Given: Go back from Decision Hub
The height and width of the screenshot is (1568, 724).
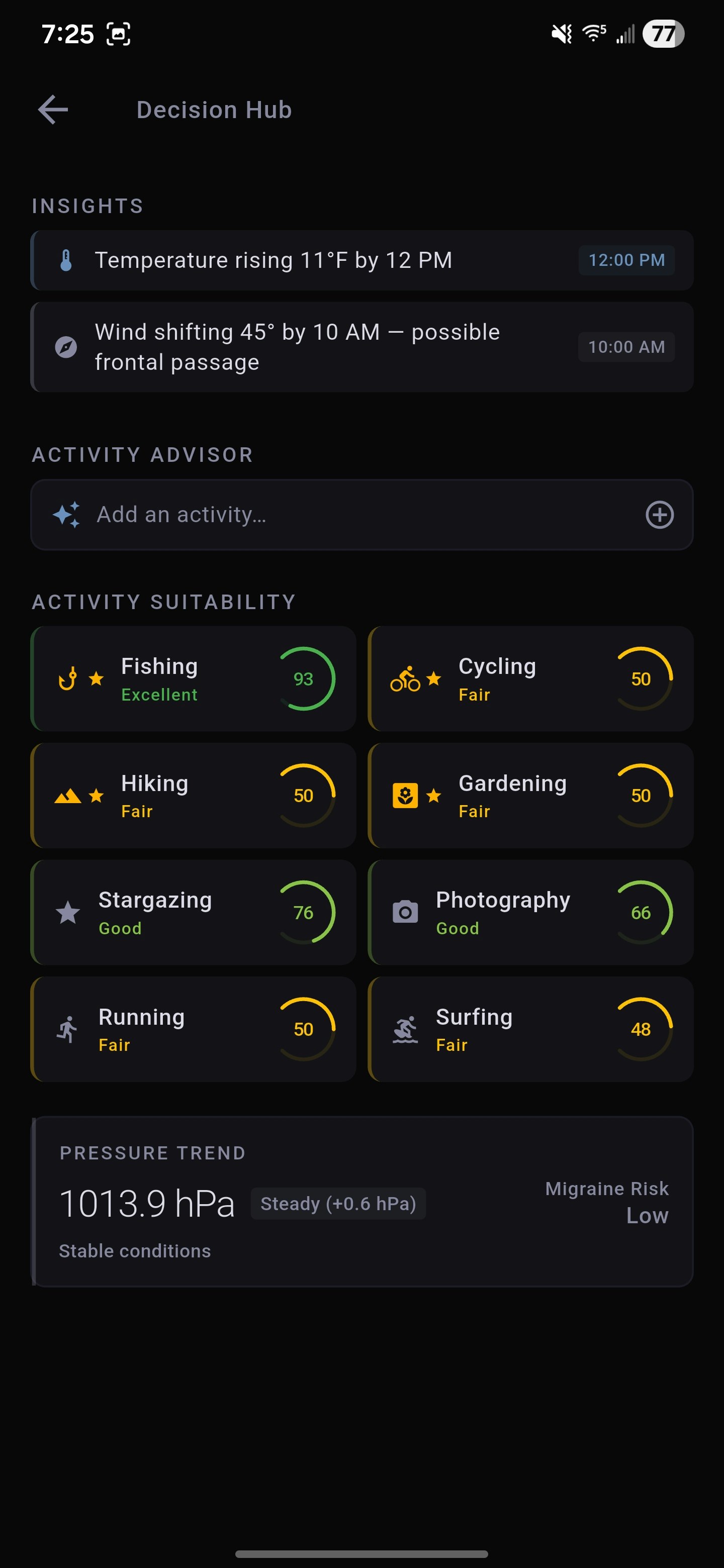Looking at the screenshot, I should click(x=54, y=110).
